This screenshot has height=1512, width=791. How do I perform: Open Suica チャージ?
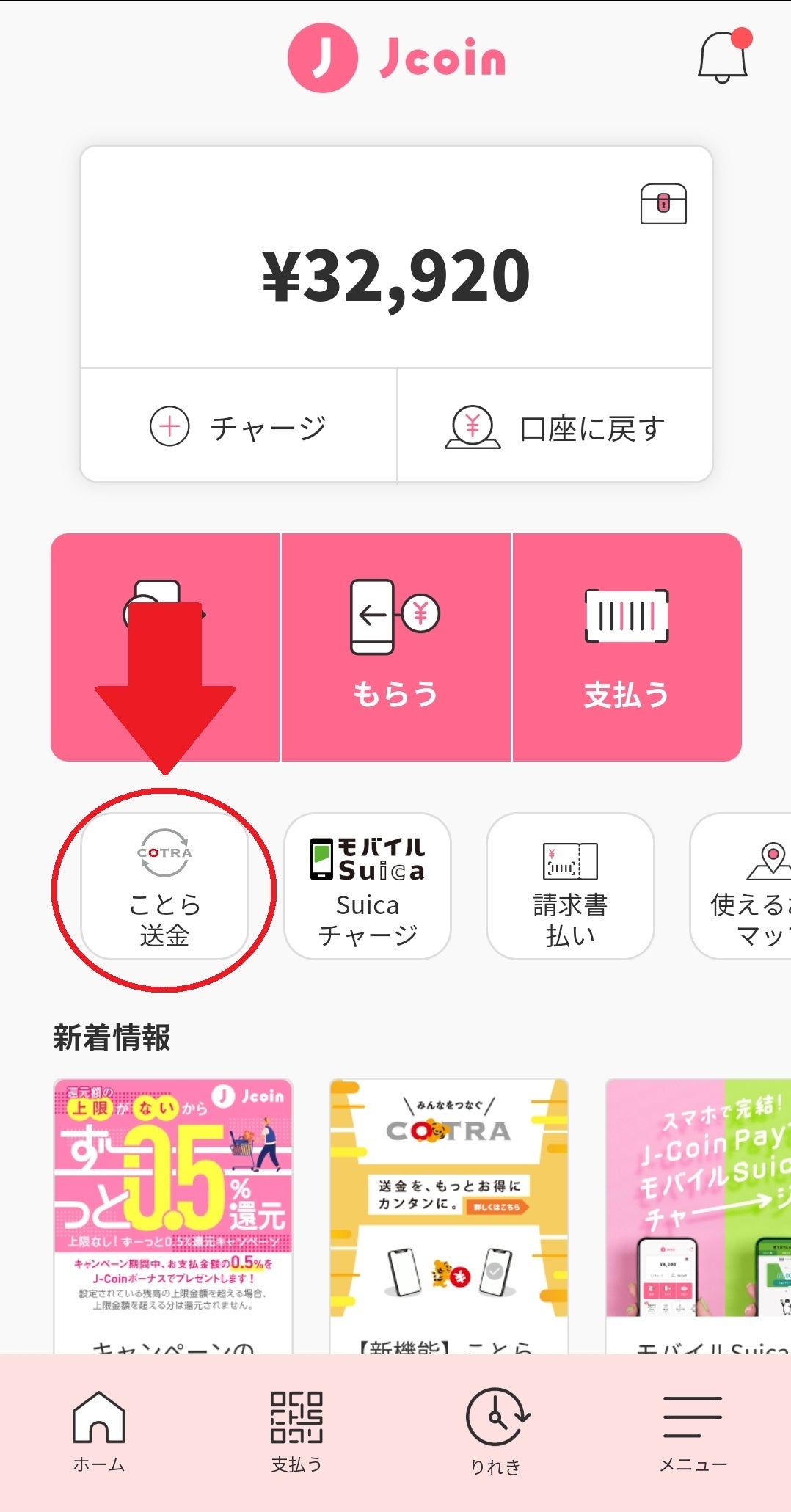tap(368, 886)
